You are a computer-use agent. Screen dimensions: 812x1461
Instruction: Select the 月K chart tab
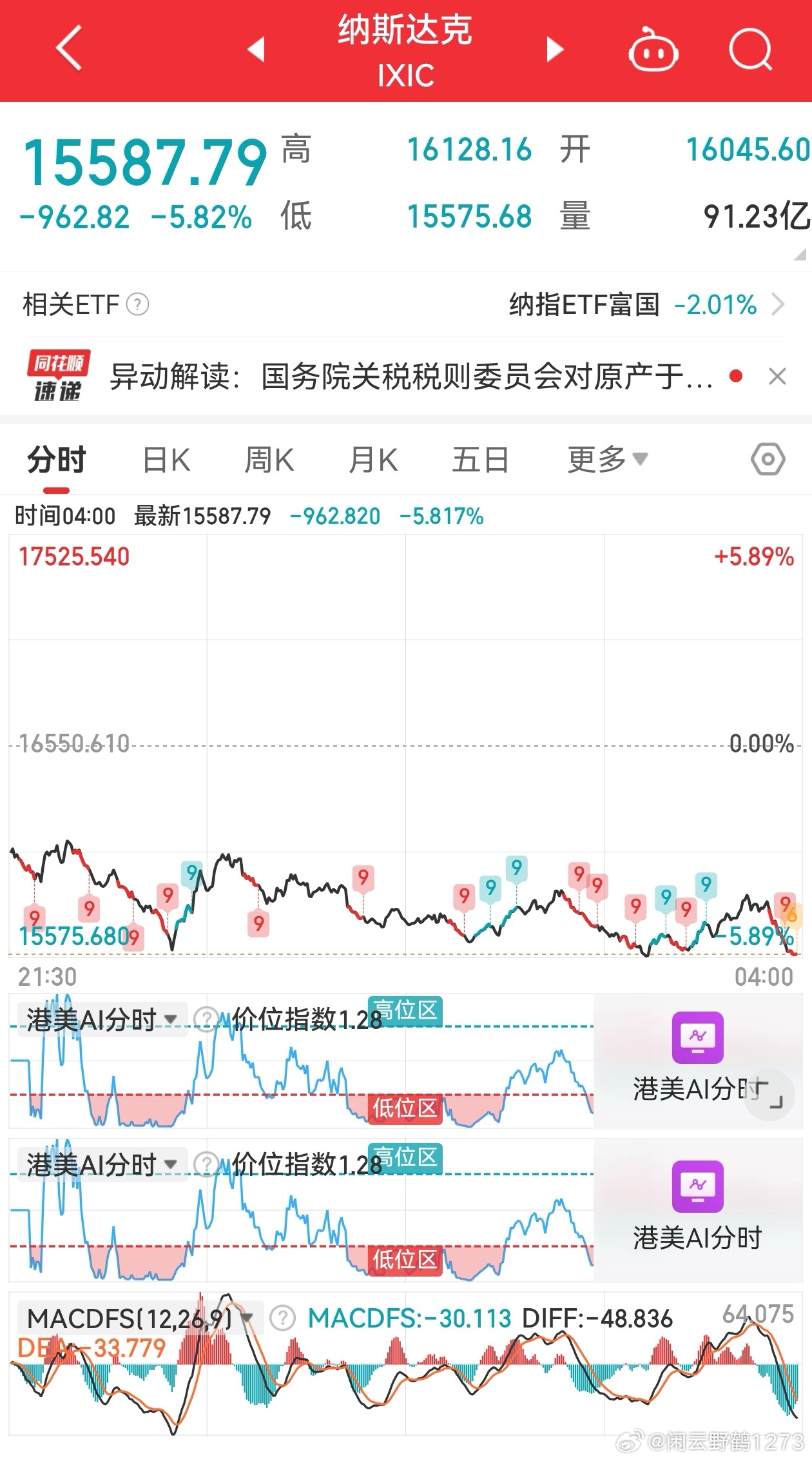[x=373, y=460]
